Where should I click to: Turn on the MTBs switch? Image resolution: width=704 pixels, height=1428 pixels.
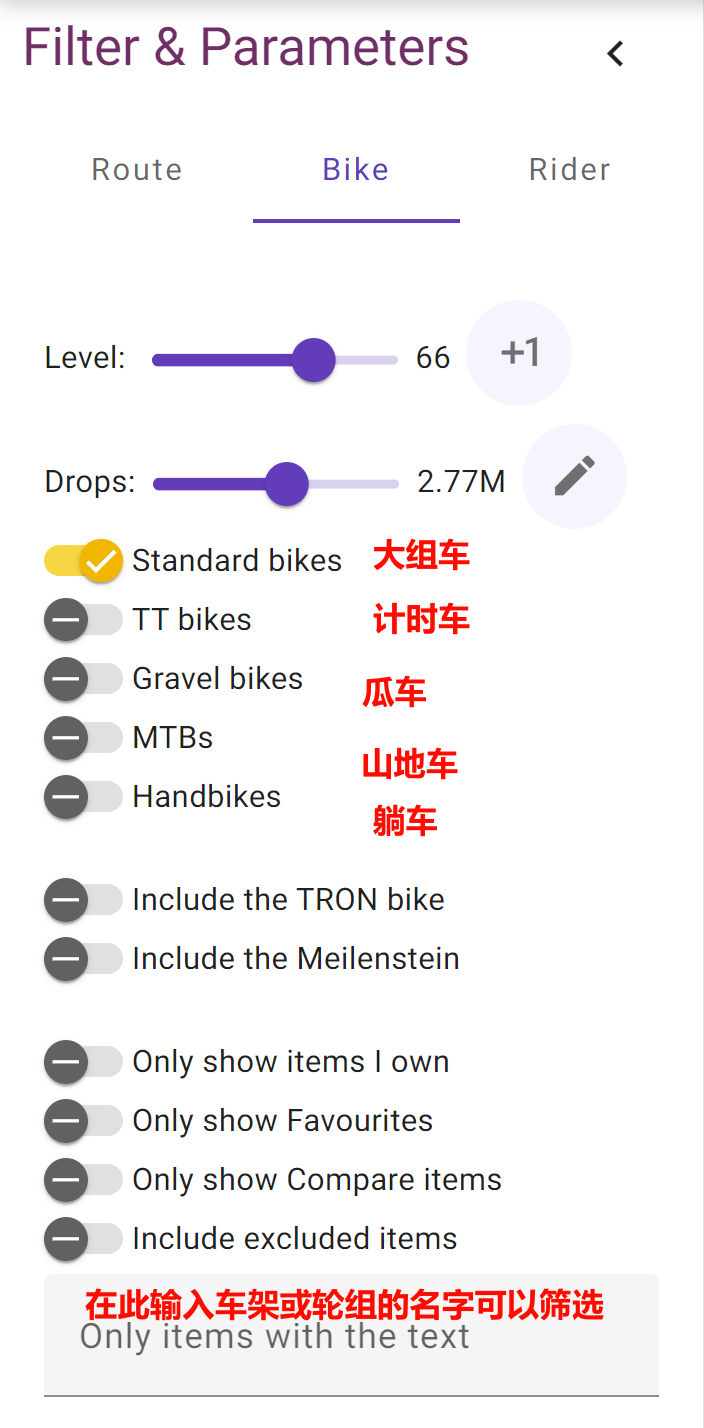click(x=83, y=738)
